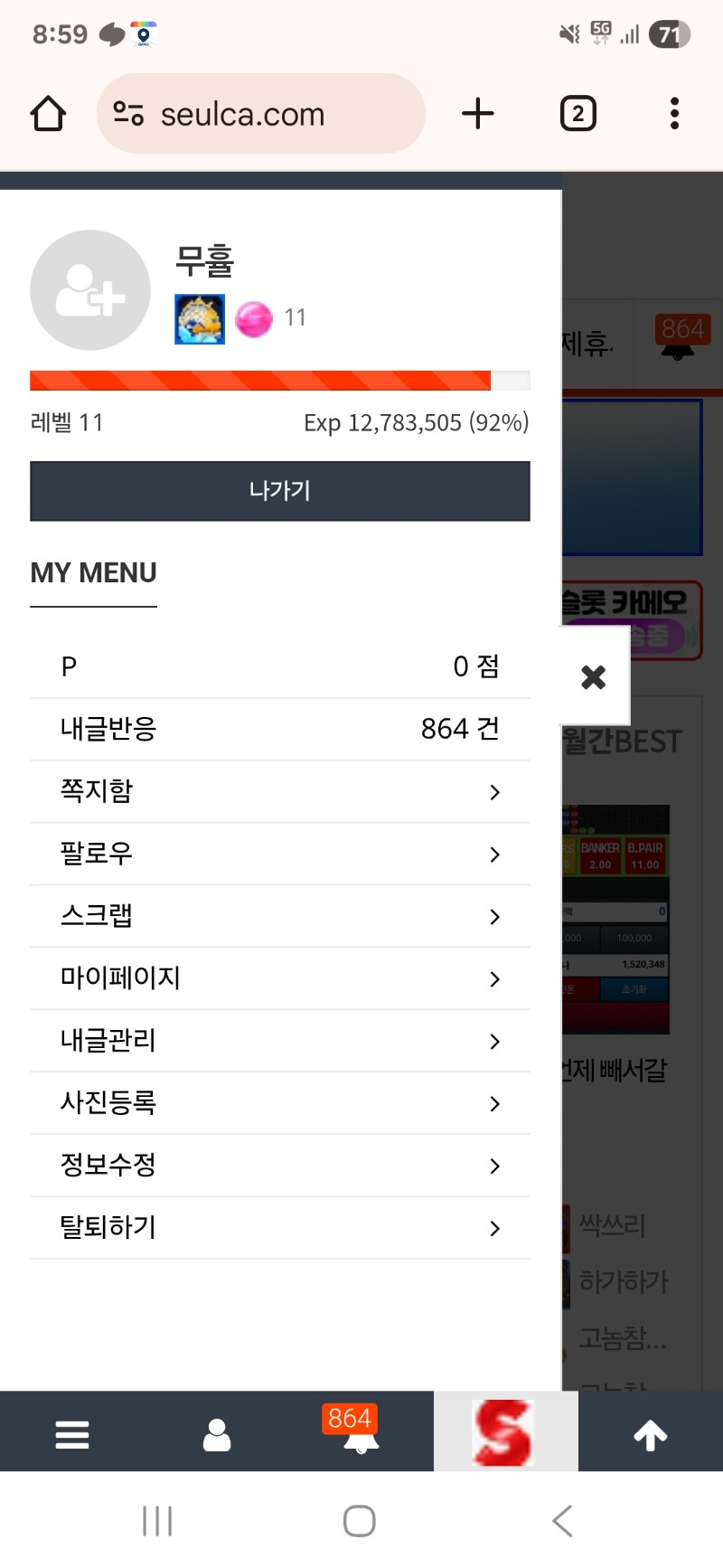
Task: Open 정보수정 to edit info
Action: pyautogui.click(x=280, y=1166)
